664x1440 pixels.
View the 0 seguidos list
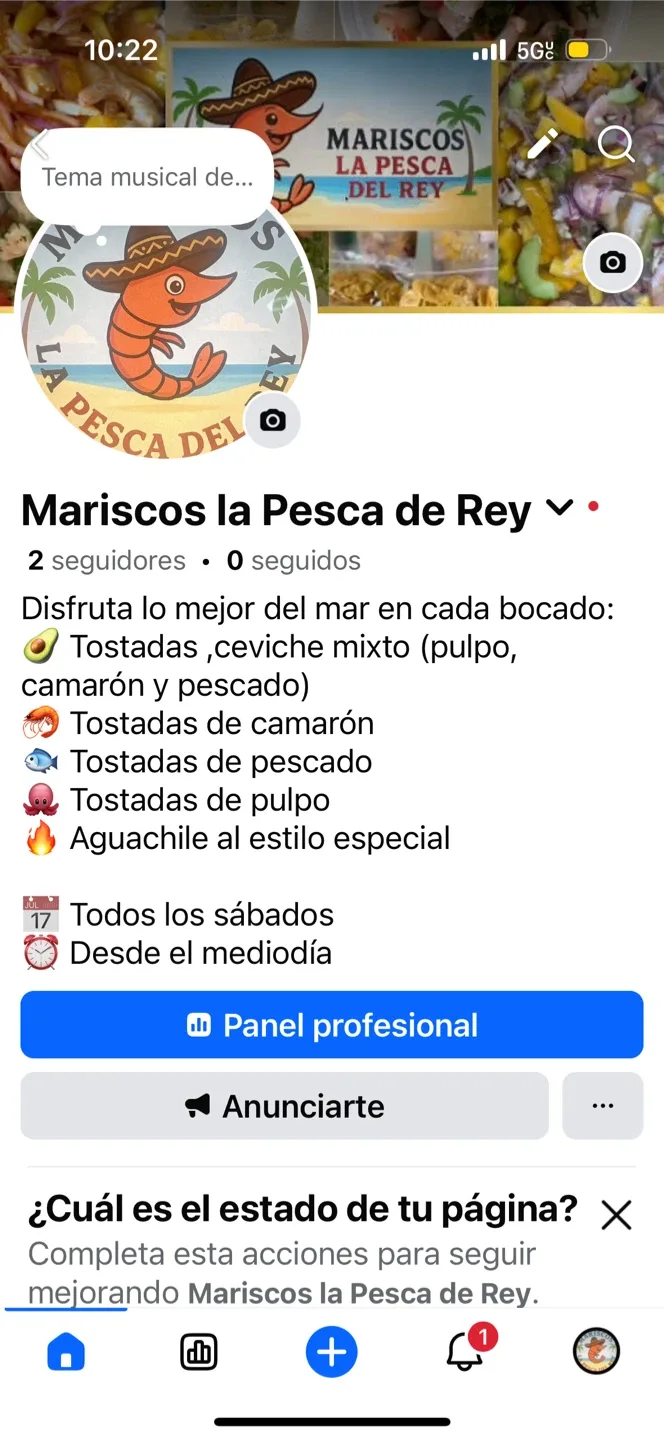tap(294, 561)
